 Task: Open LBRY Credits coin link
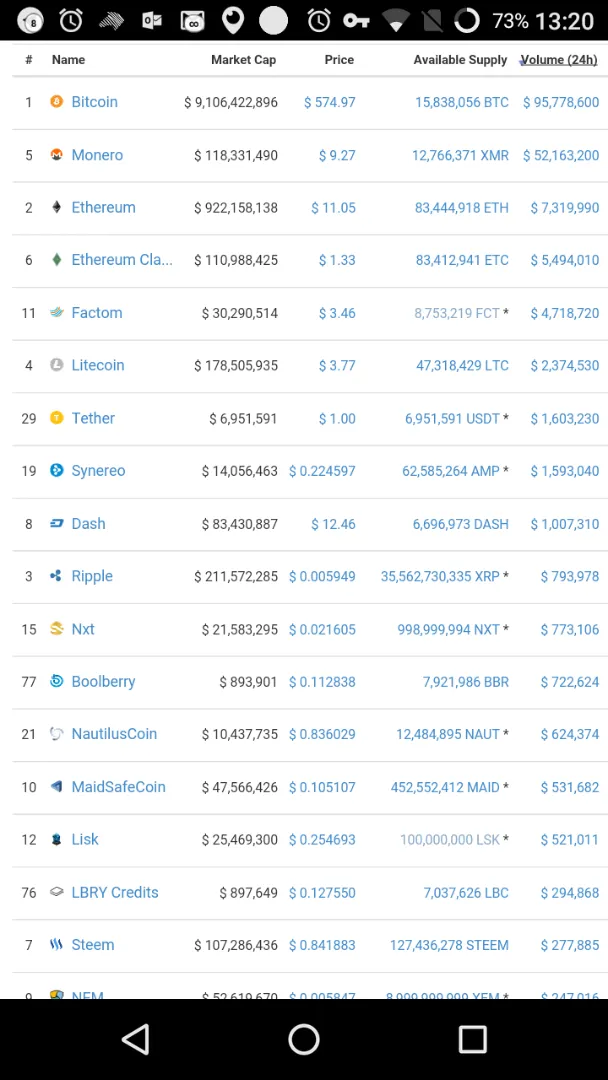[115, 892]
